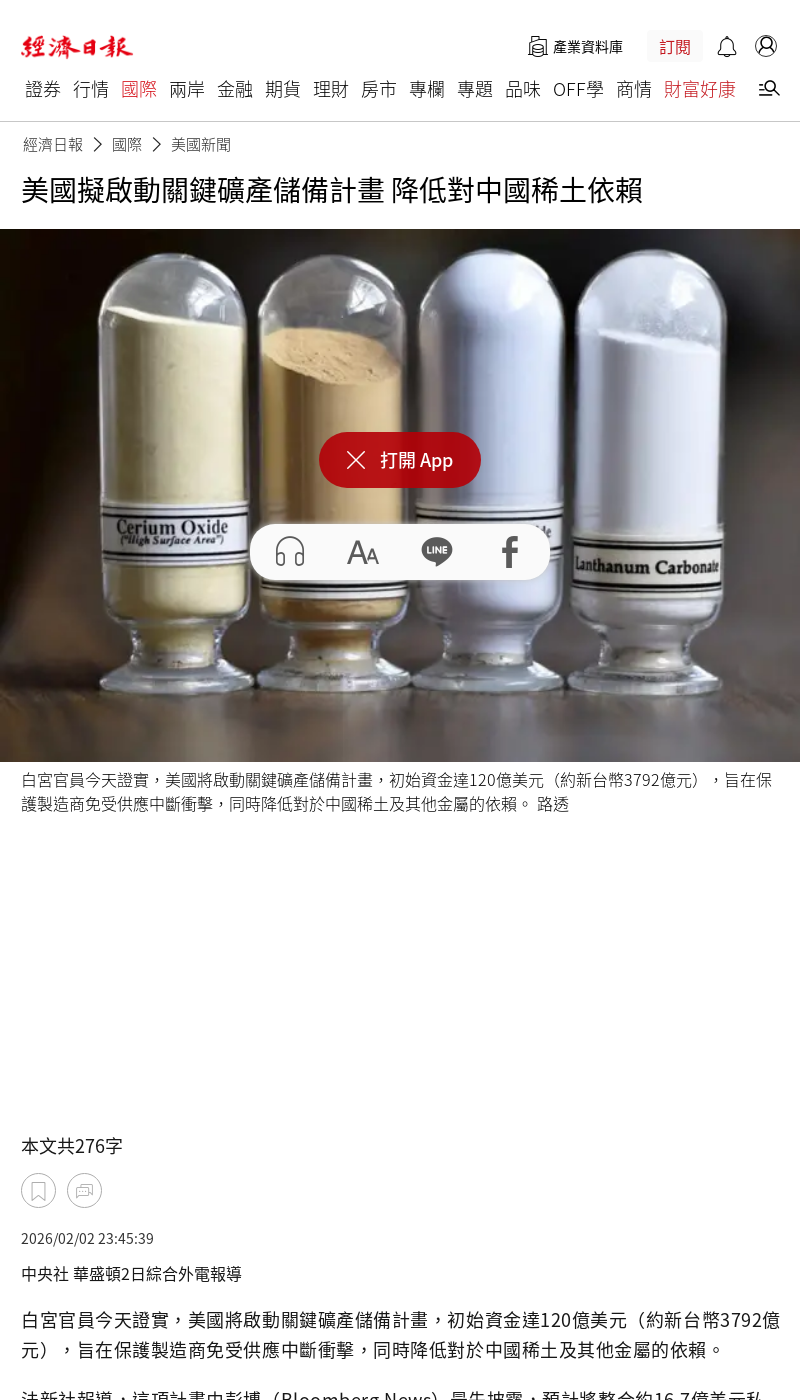This screenshot has width=800, height=1400.
Task: Switch to the 理財 tab
Action: (331, 89)
